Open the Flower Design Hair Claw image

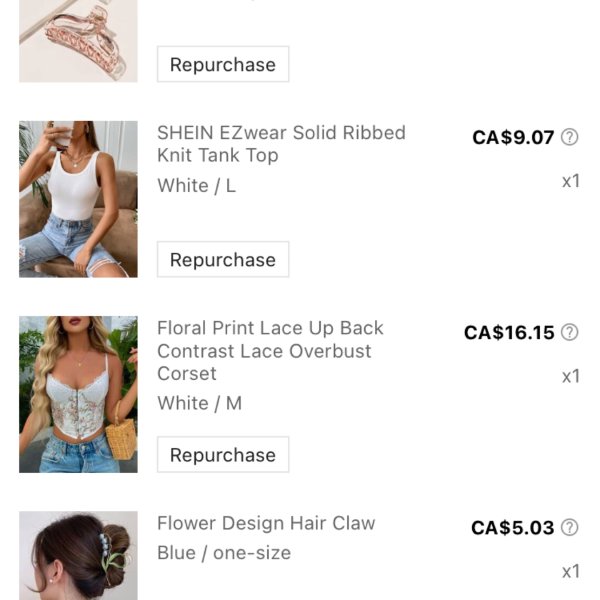78,556
